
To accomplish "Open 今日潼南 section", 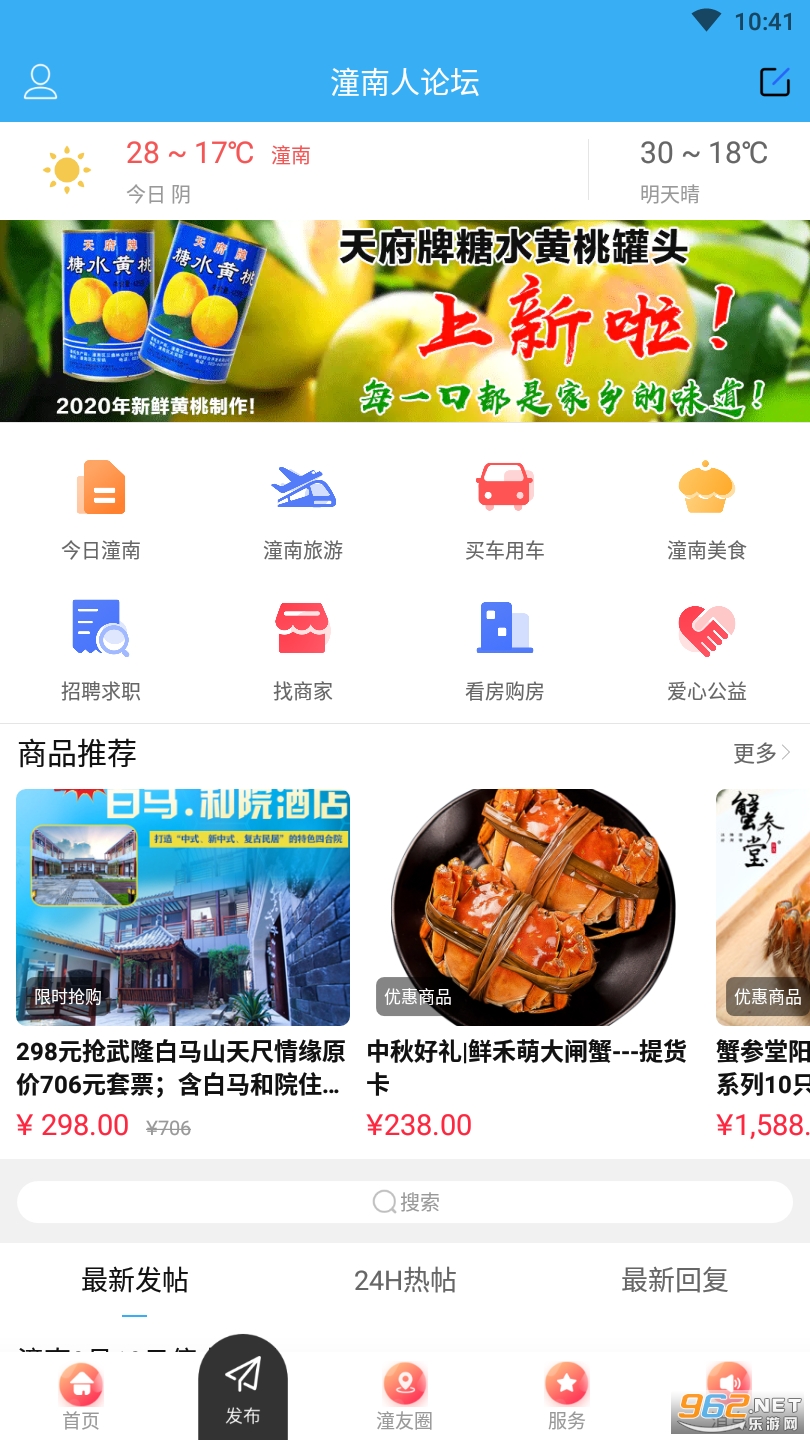I will 101,510.
